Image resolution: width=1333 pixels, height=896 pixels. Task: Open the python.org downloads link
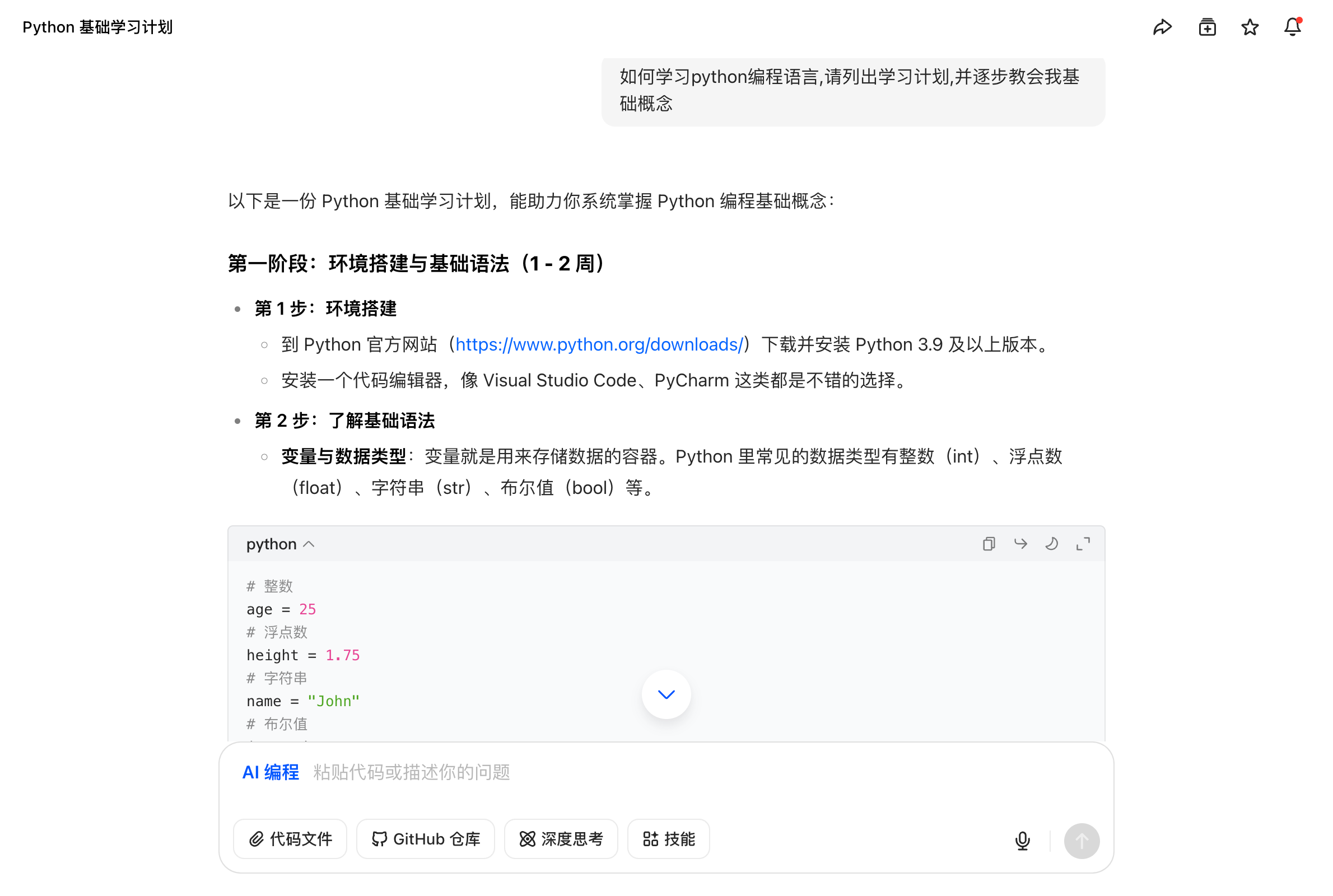(x=599, y=344)
